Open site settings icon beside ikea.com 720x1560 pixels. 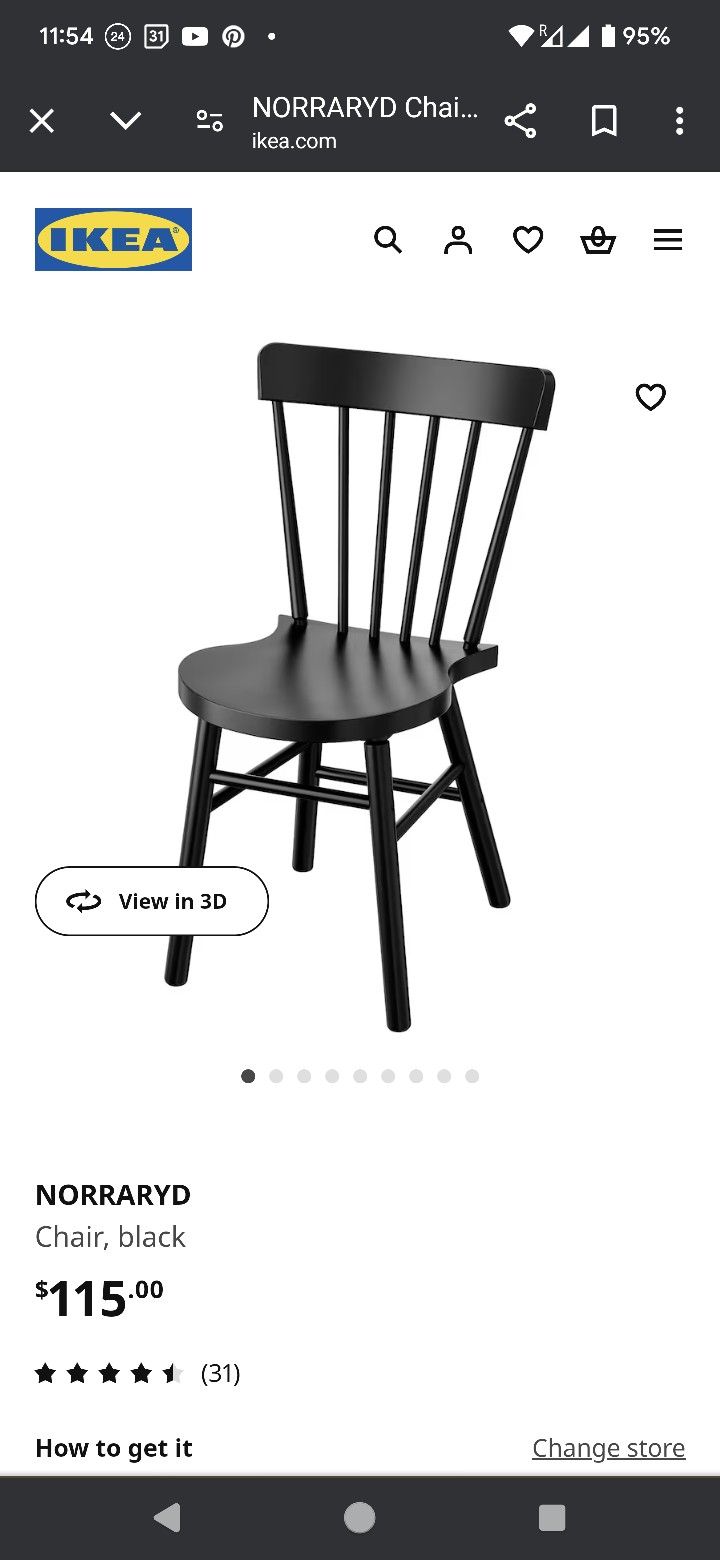click(x=210, y=121)
